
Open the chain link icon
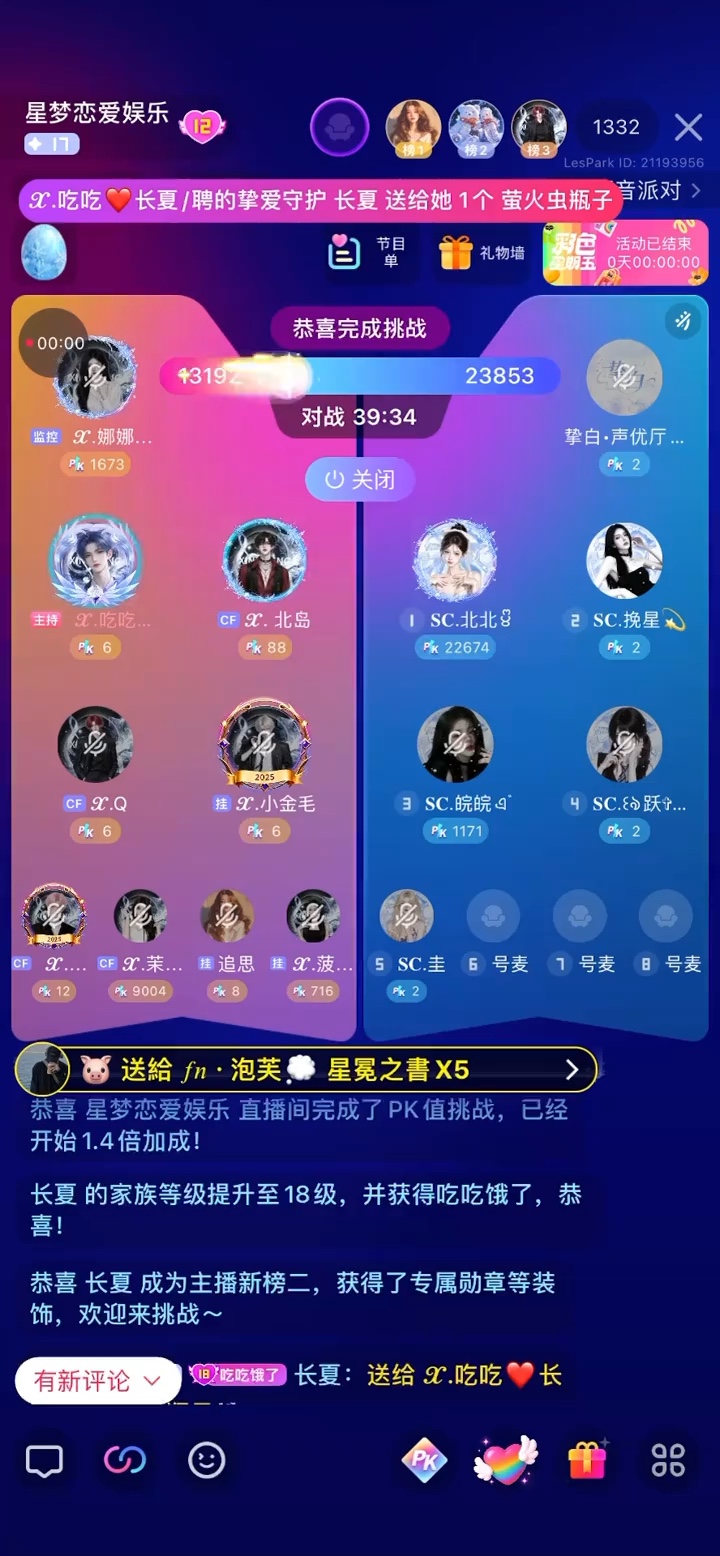(x=125, y=1461)
